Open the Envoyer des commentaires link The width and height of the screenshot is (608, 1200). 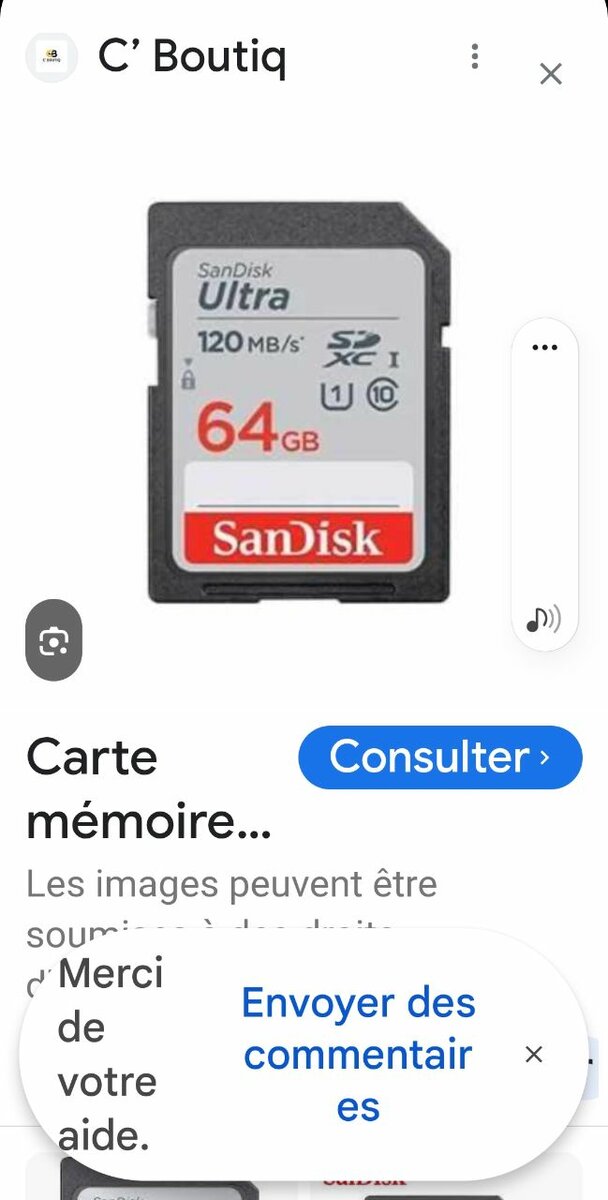point(358,1054)
